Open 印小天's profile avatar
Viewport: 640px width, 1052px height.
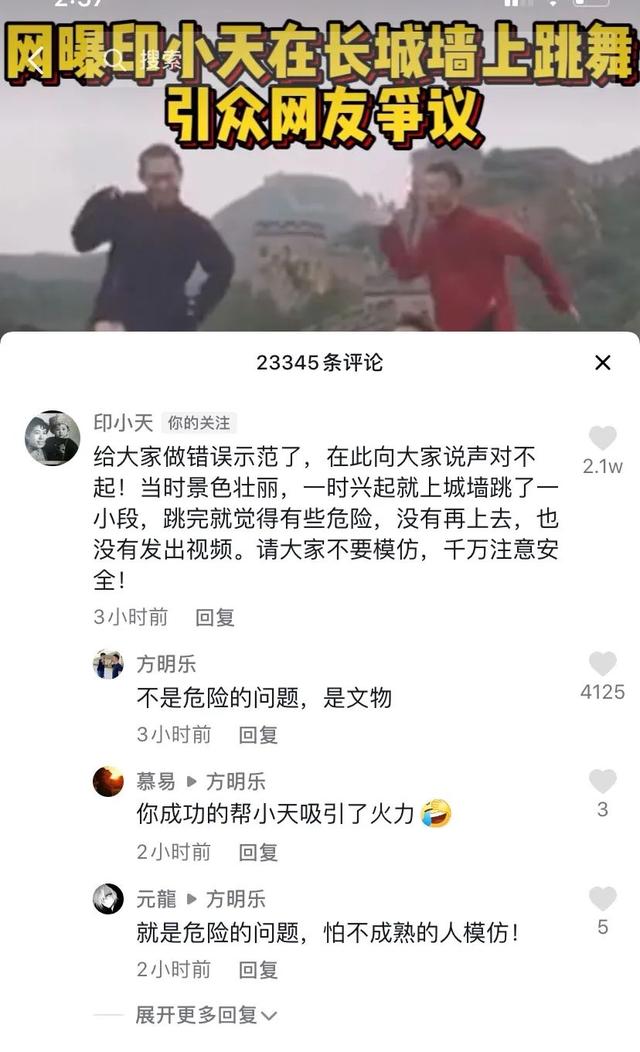point(52,438)
